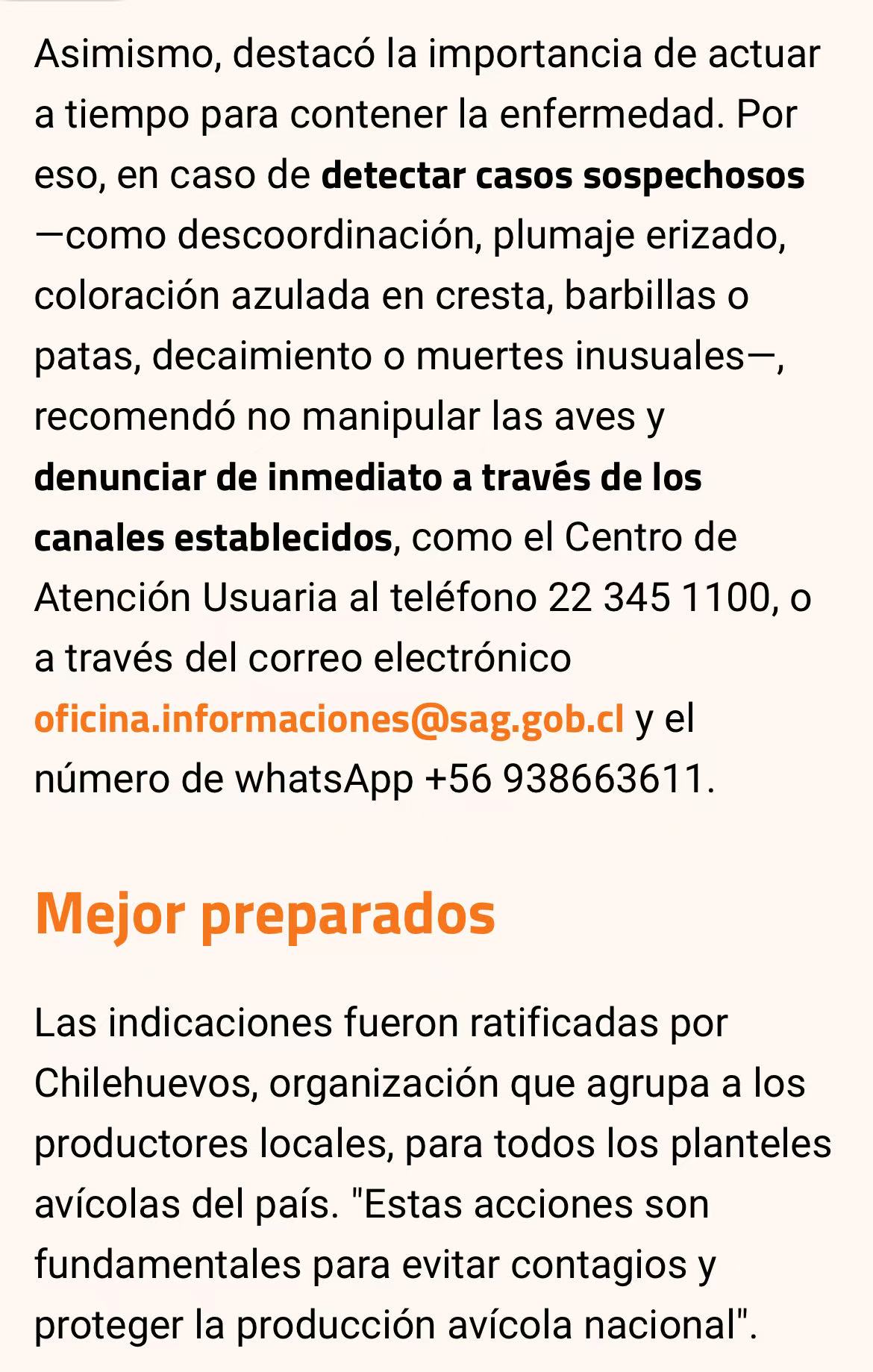The image size is (873, 1372).
Task: Open the oficina.informaciones@sag.gob.cl email link
Action: pyautogui.click(x=329, y=718)
